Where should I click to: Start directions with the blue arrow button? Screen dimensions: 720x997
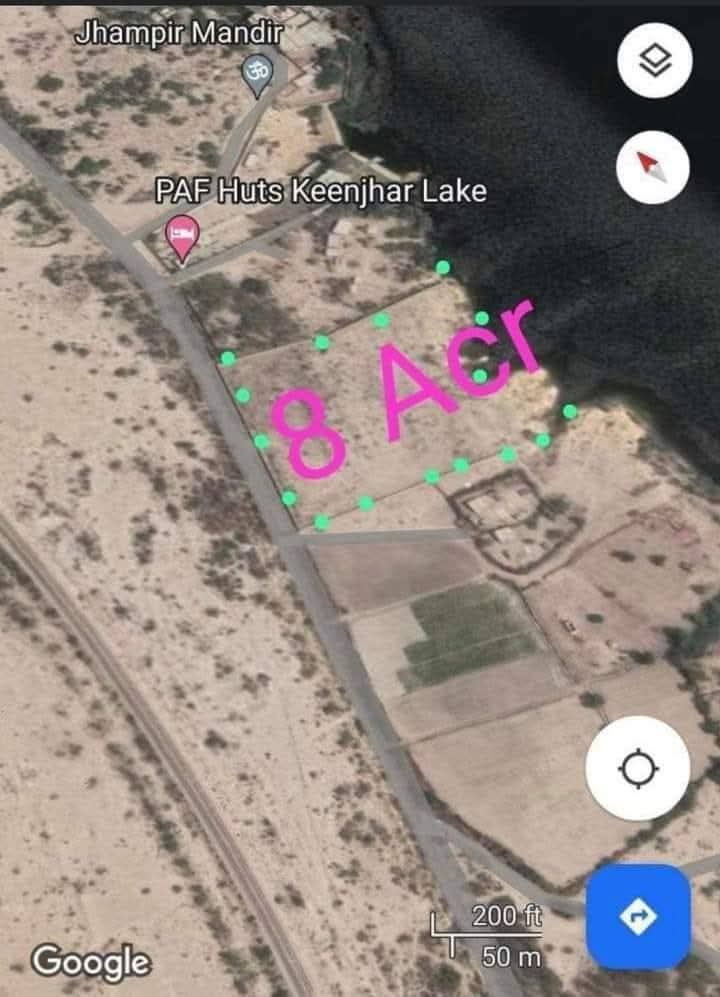tap(638, 917)
